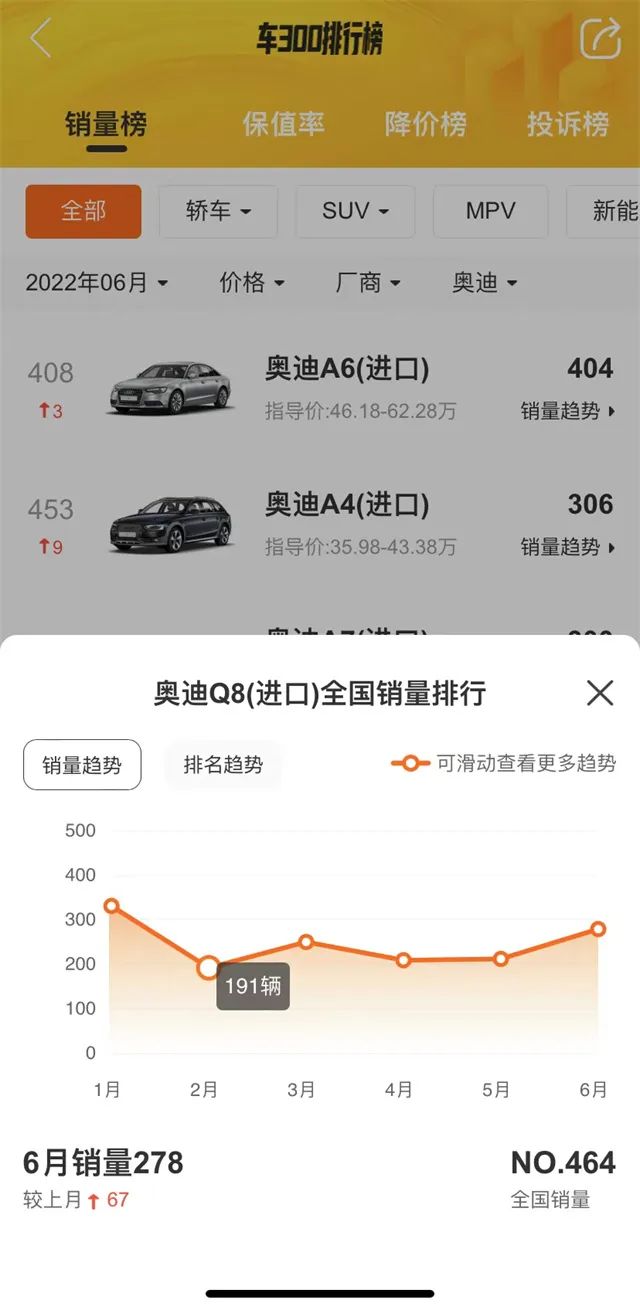
Task: Open the 奥迪A6(进口) ranking row
Action: [346, 369]
